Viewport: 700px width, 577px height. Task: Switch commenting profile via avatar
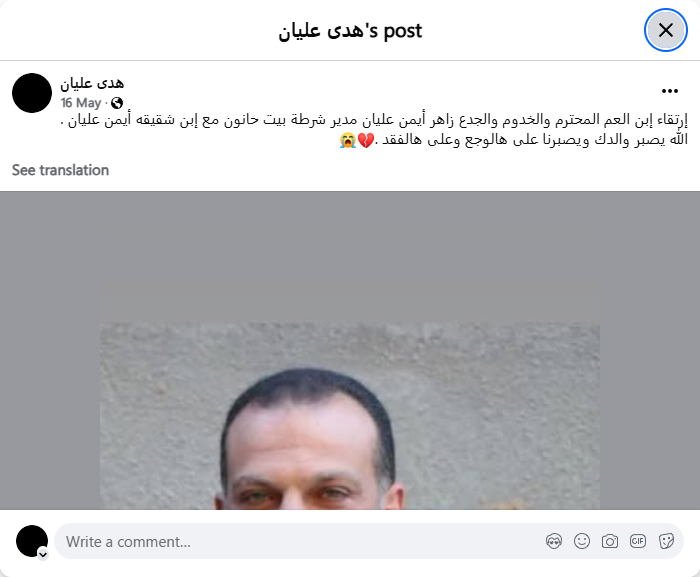coord(33,542)
